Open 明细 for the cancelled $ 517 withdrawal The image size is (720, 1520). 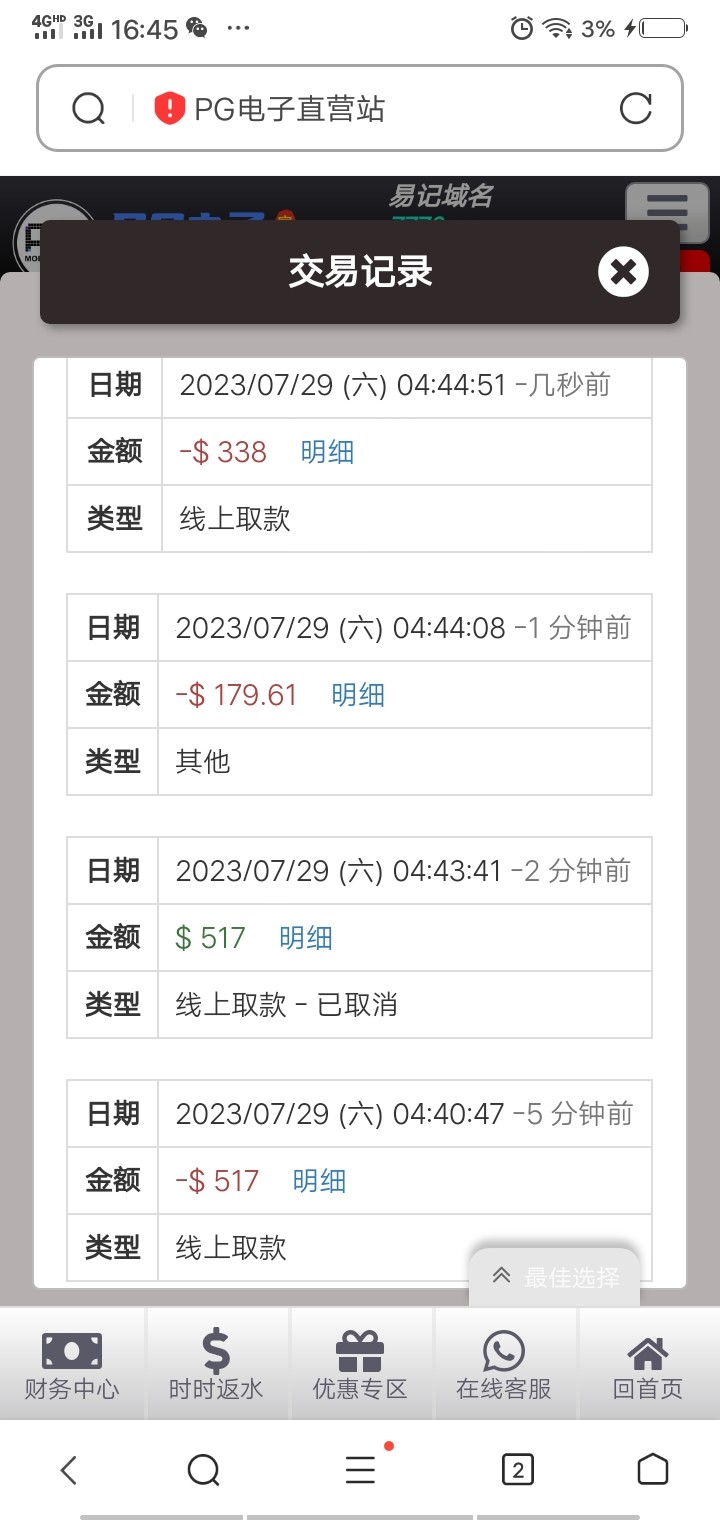click(306, 938)
